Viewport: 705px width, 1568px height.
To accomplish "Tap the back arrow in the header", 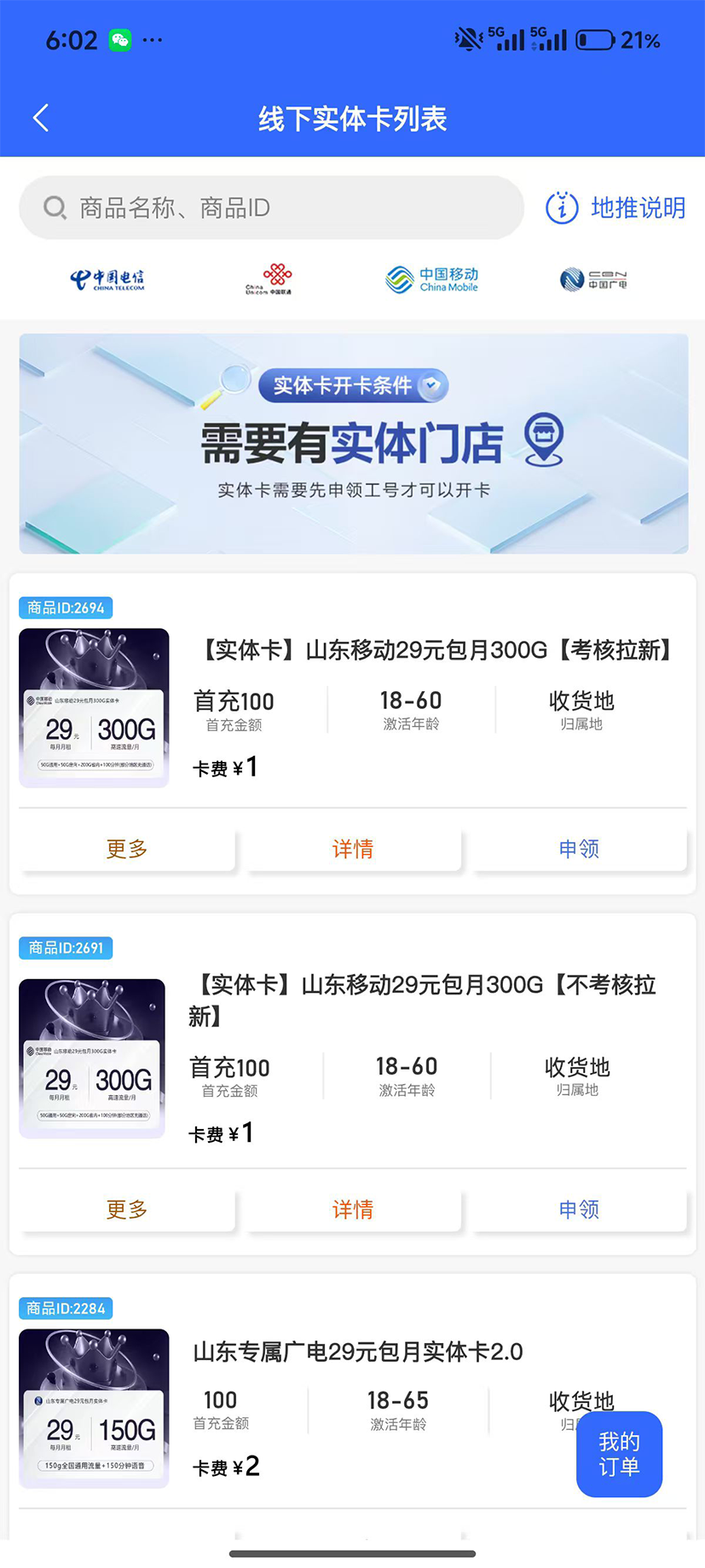I will tap(40, 118).
